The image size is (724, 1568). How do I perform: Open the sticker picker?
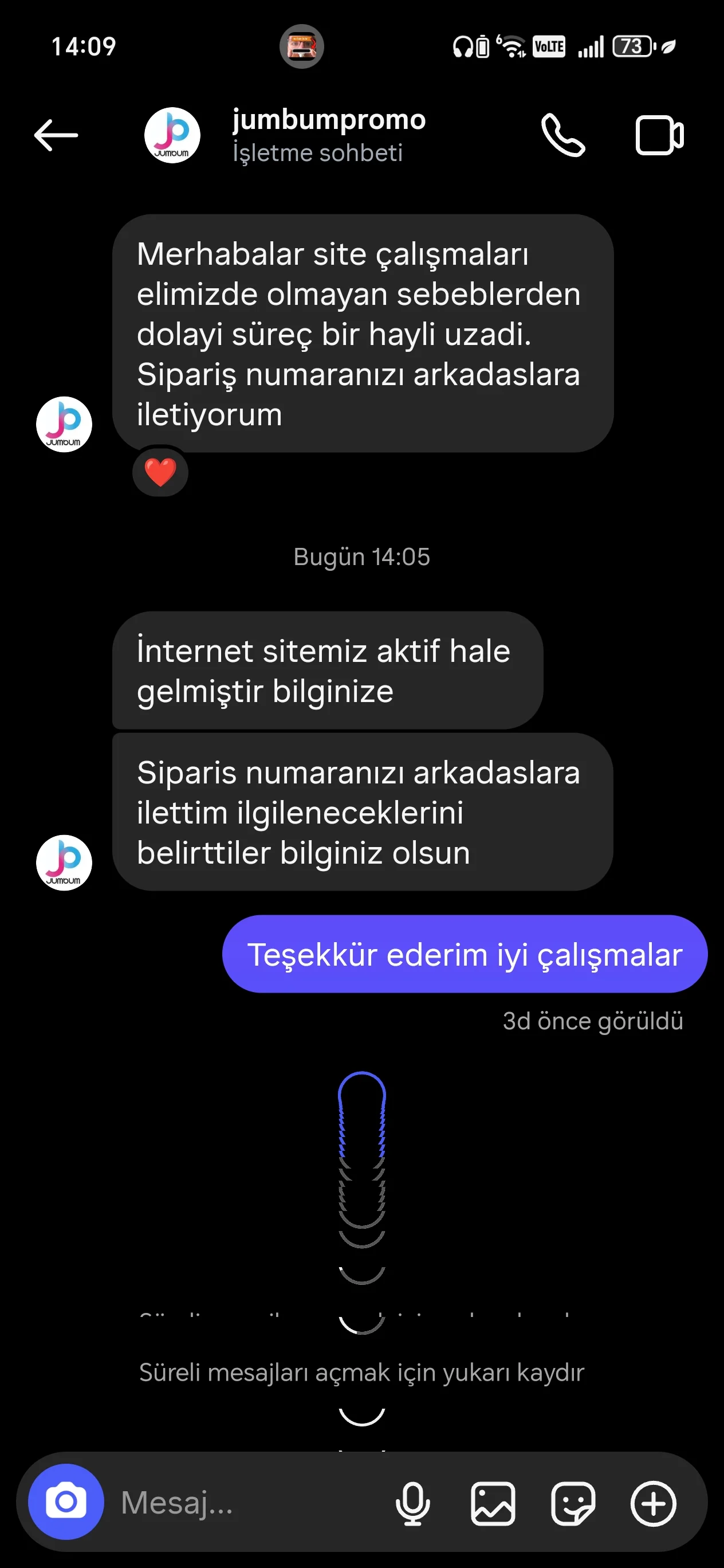[x=573, y=1503]
